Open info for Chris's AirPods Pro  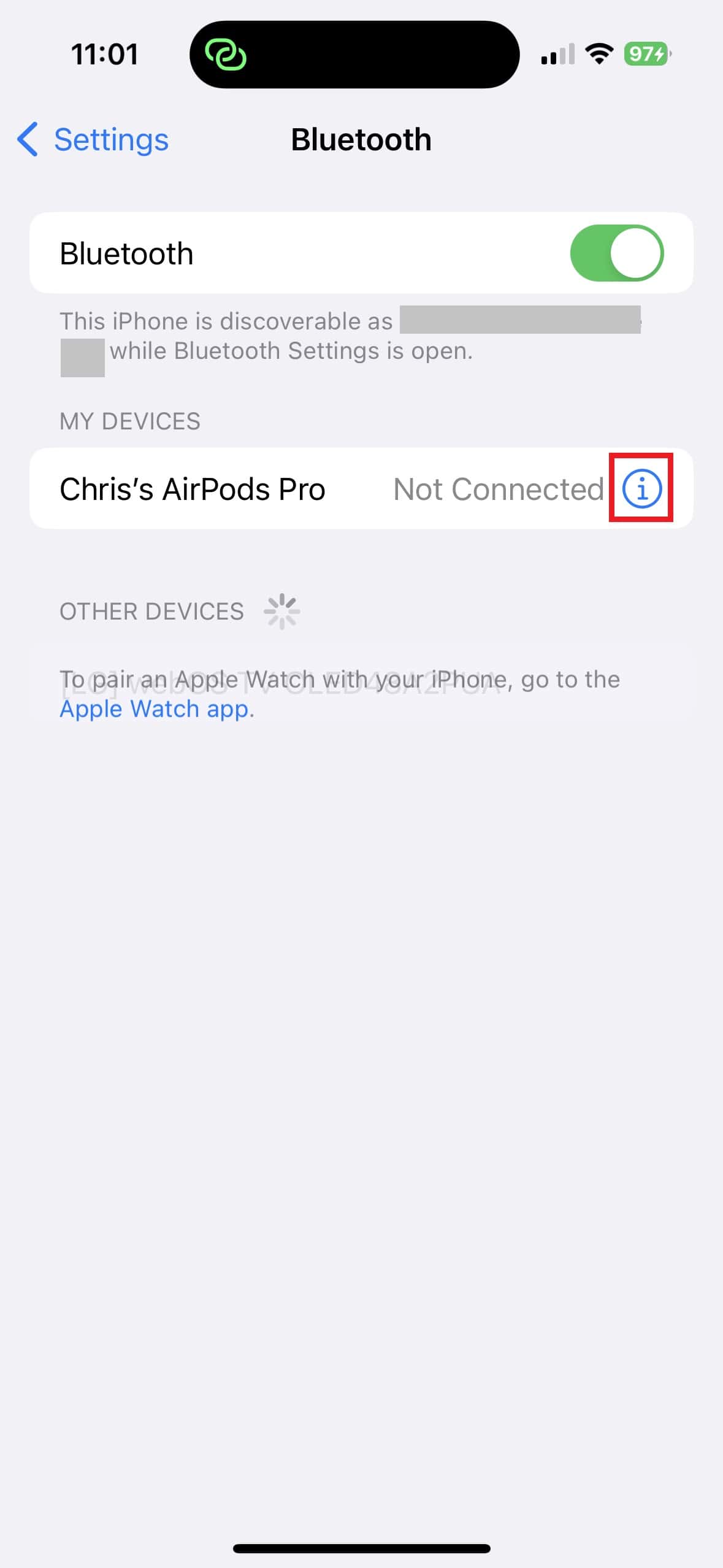pos(641,489)
